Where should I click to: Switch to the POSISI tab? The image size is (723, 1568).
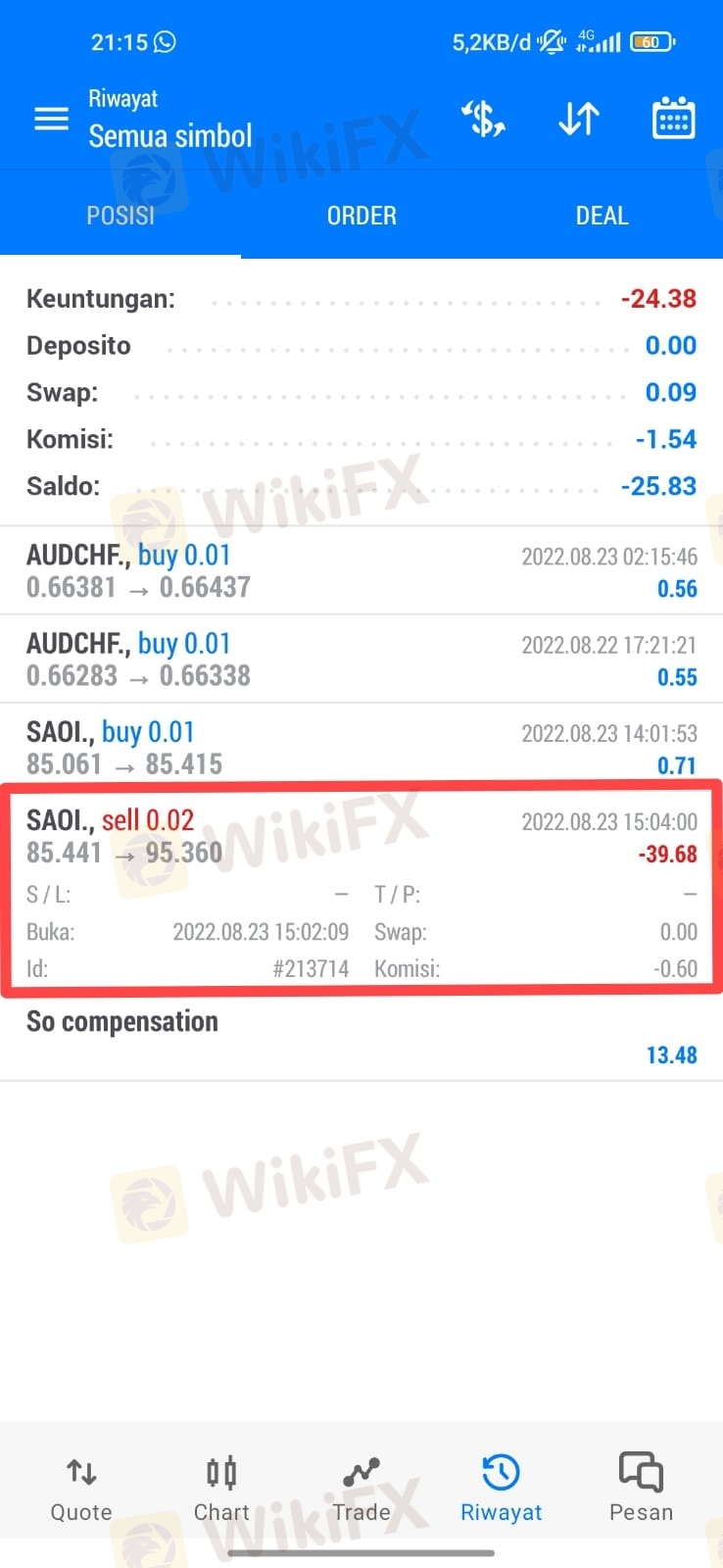pos(120,216)
